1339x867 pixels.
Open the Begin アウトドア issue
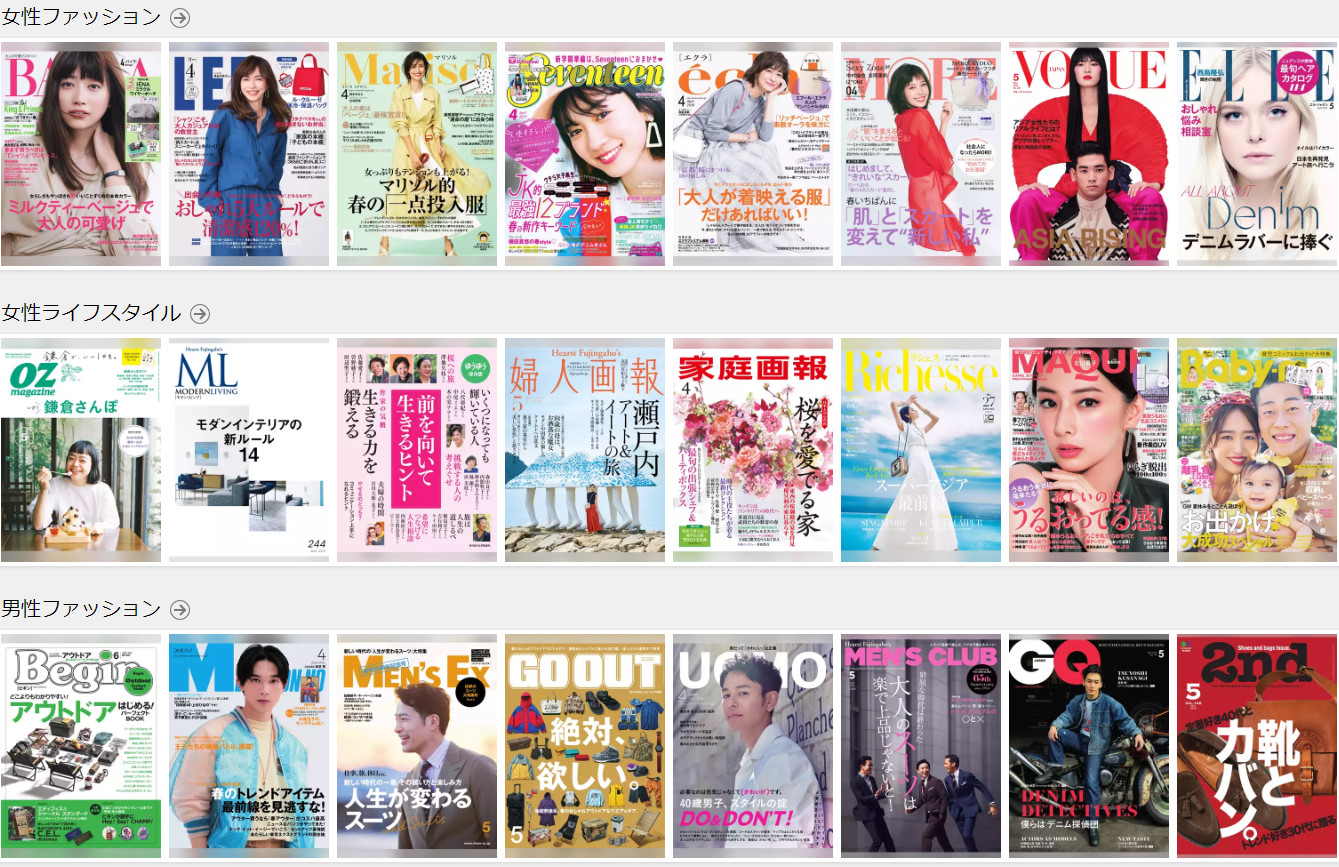80,745
